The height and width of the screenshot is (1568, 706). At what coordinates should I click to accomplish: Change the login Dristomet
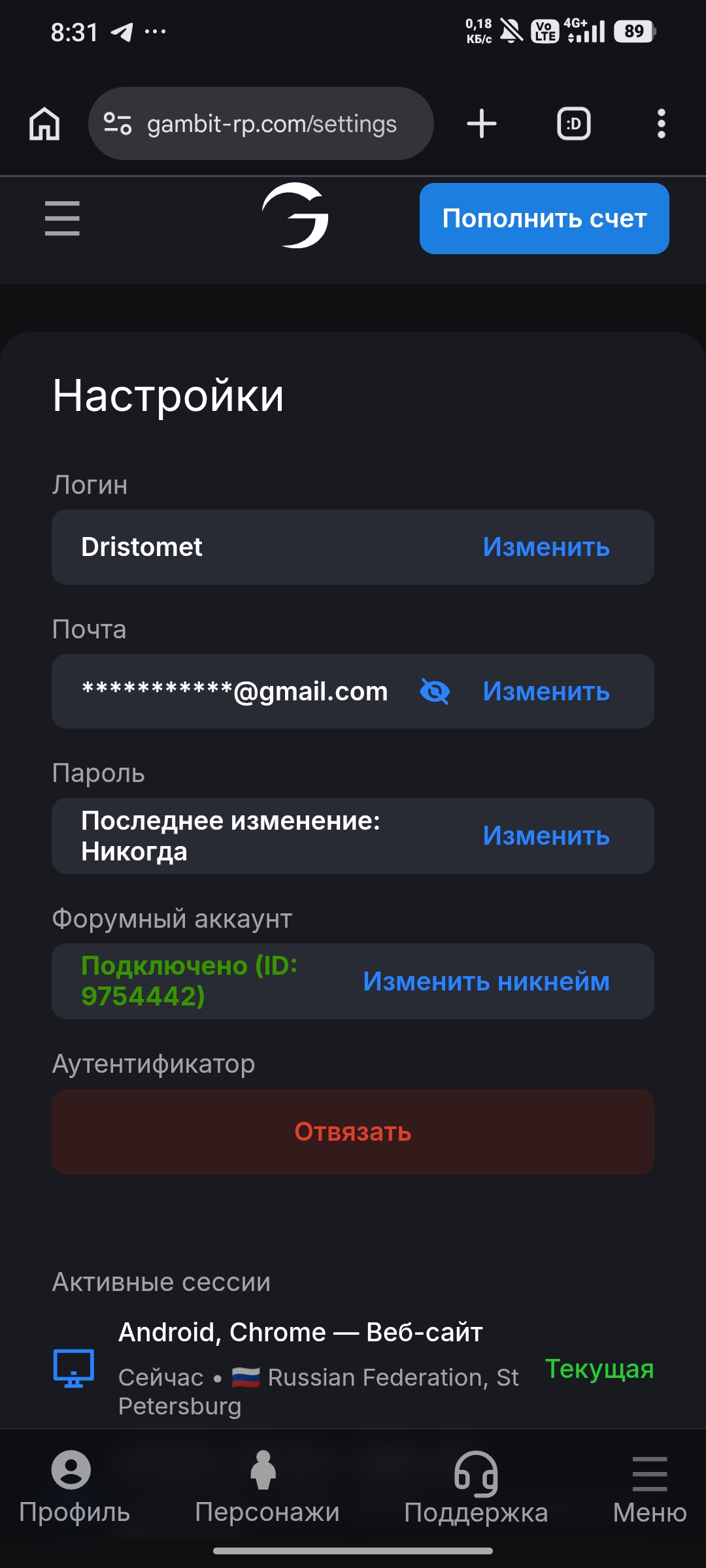point(546,547)
